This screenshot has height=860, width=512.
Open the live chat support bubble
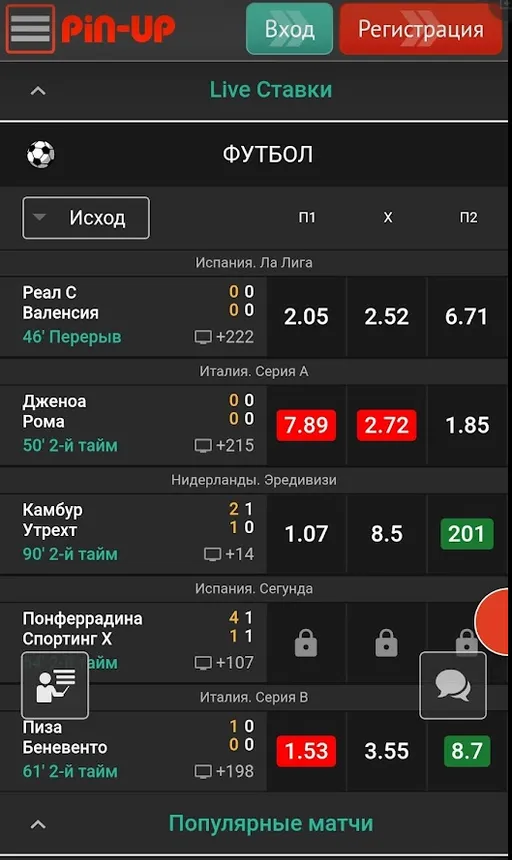point(453,686)
